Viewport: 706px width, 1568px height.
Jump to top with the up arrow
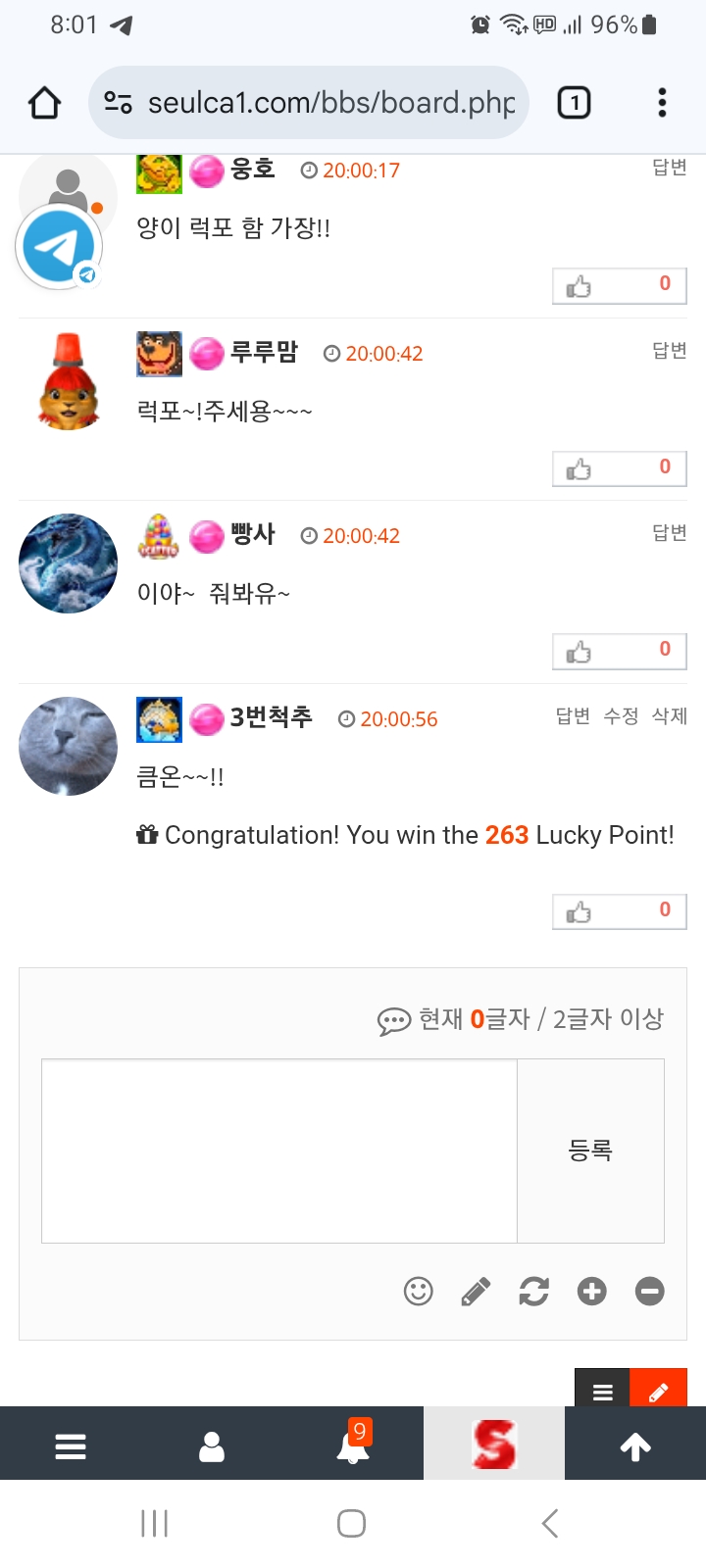pos(635,1446)
